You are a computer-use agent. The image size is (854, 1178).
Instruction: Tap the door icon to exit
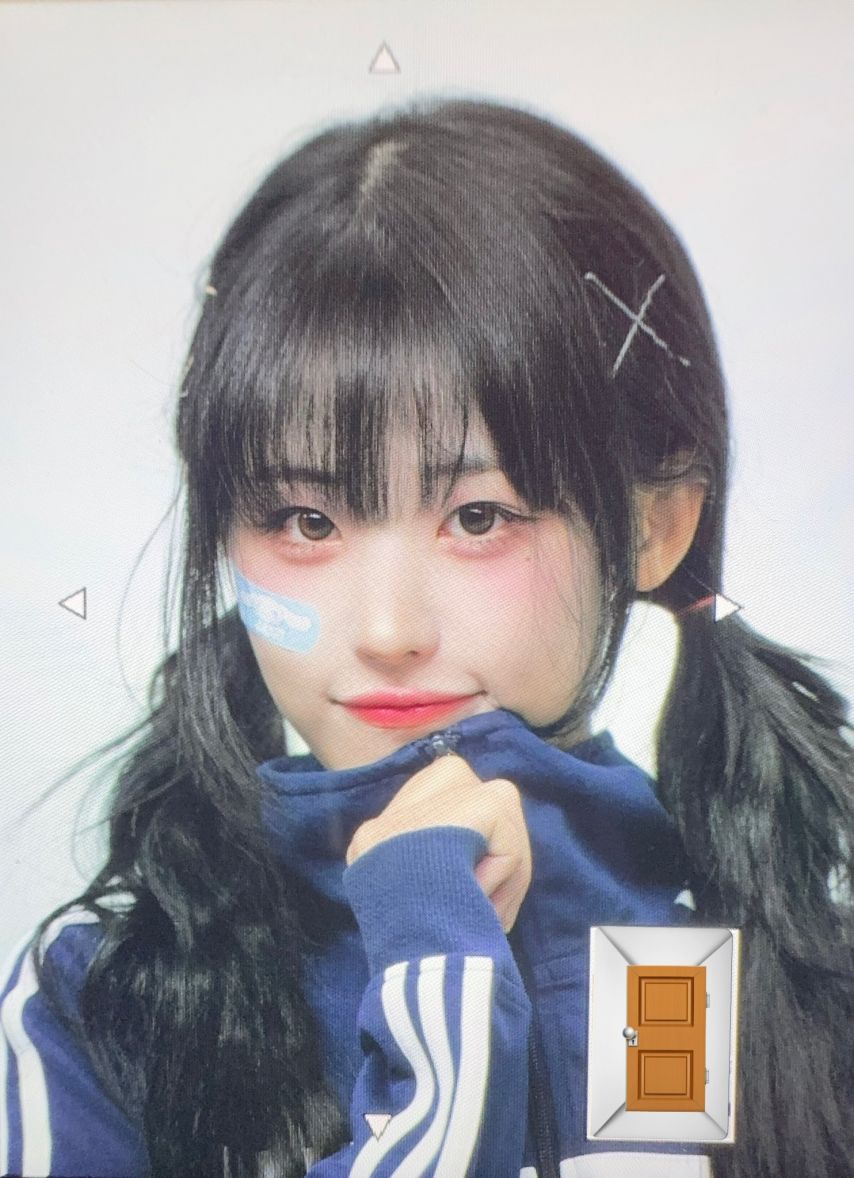click(665, 1035)
